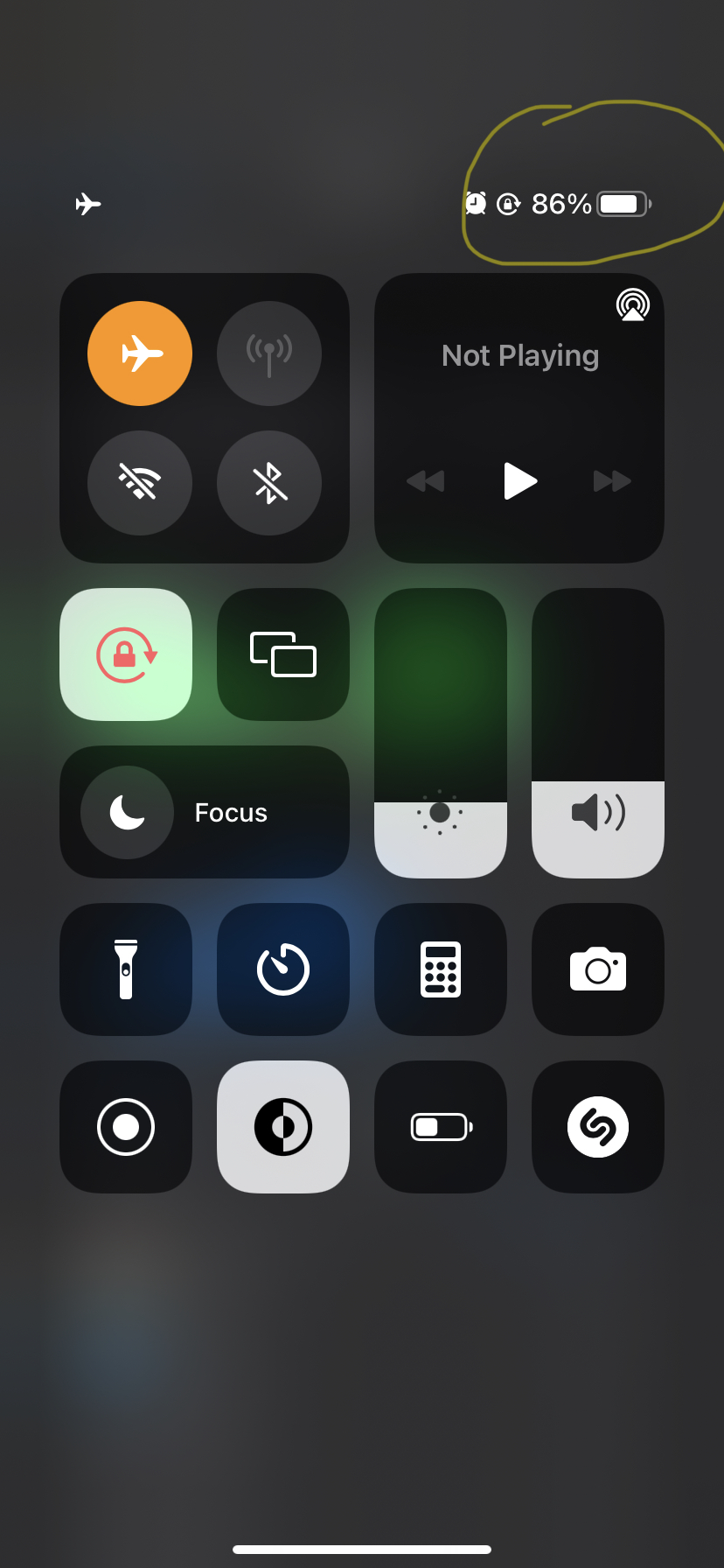
Task: Skip to the next track
Action: click(612, 481)
